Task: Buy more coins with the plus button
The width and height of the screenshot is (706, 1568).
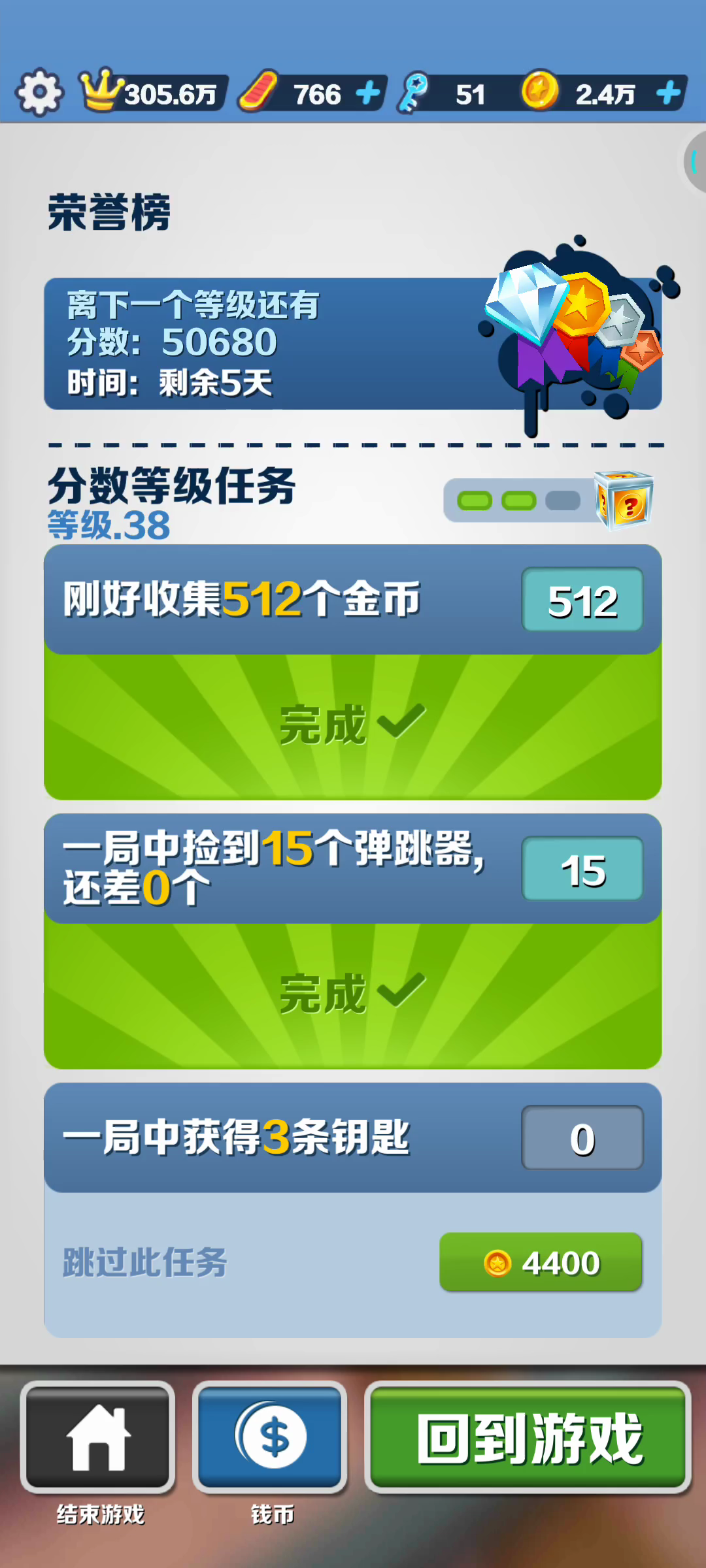Action: pyautogui.click(x=668, y=93)
